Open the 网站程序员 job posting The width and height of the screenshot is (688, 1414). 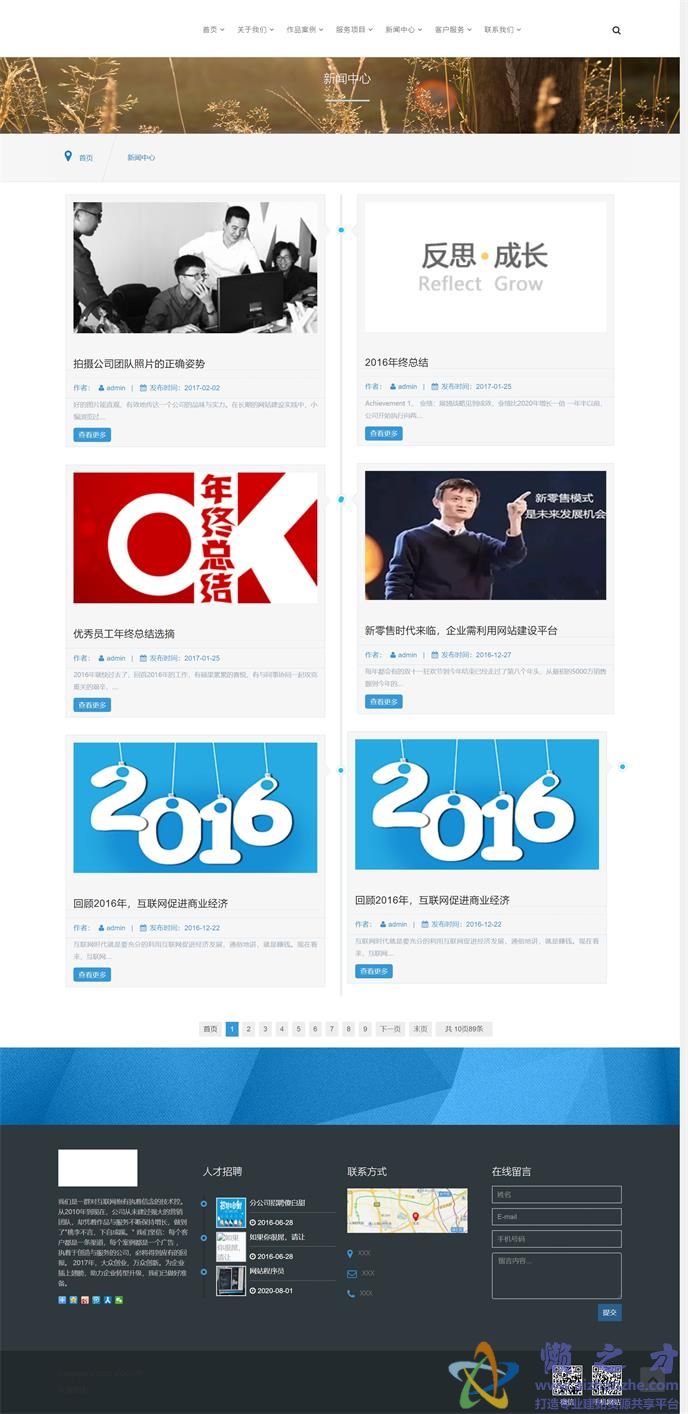[267, 1270]
